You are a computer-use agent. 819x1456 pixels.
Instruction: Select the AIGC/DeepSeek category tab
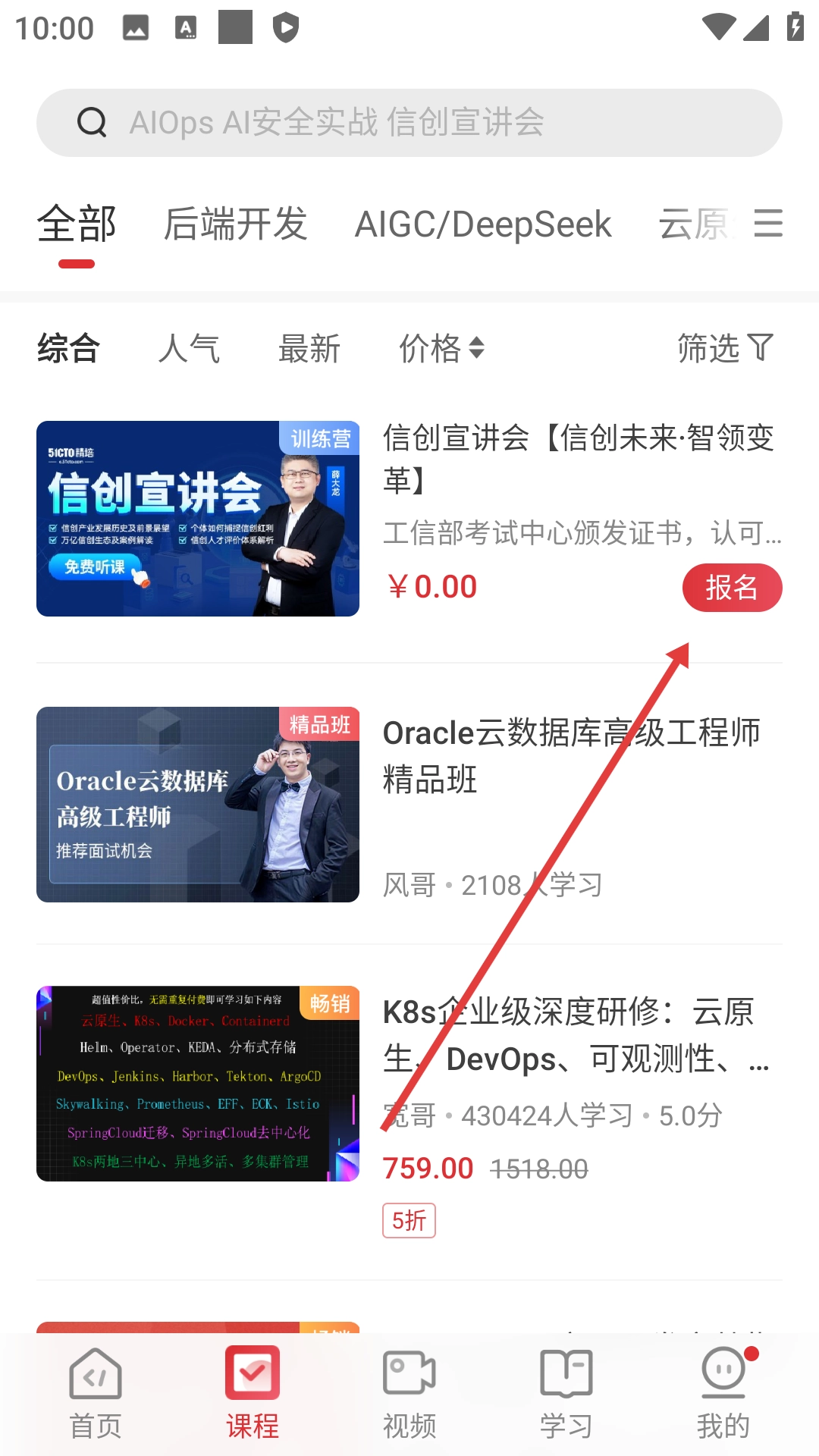[x=483, y=224]
